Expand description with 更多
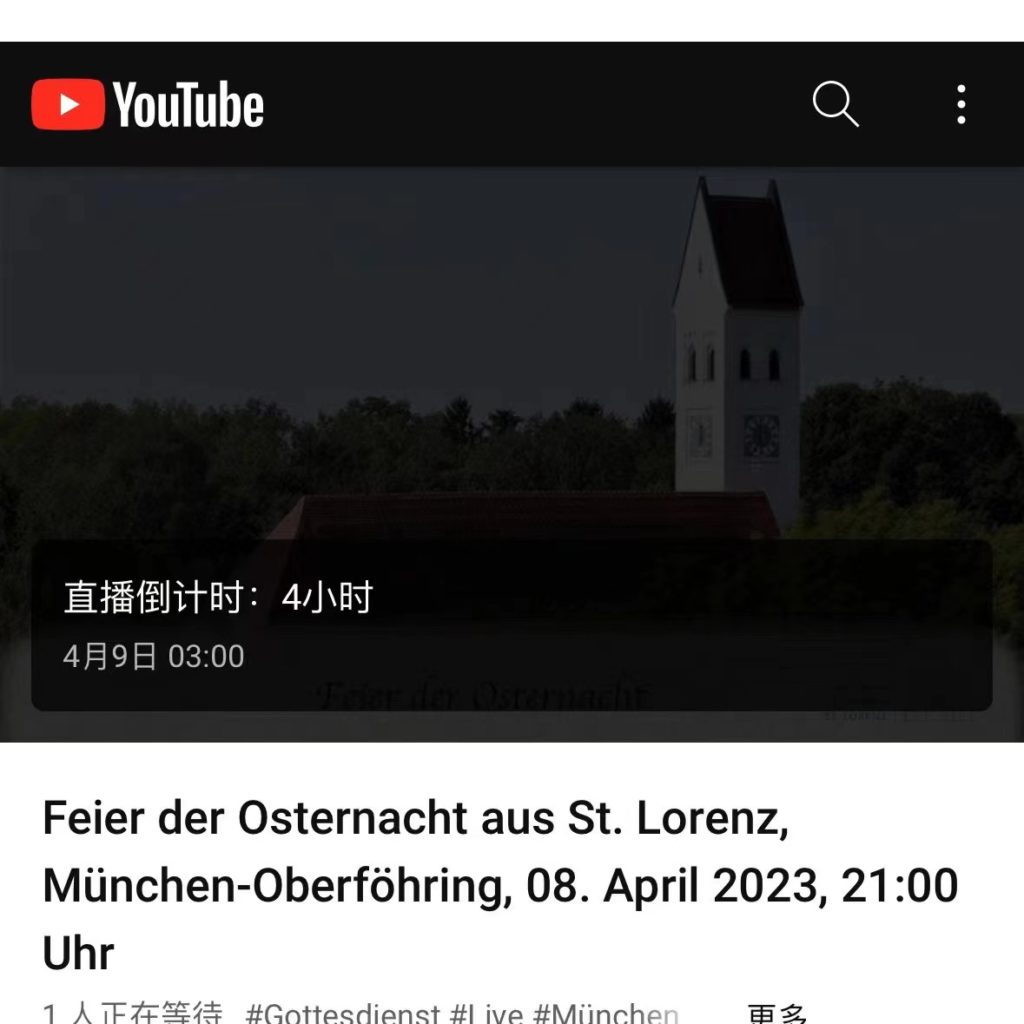Viewport: 1024px width, 1024px height. tap(777, 1014)
